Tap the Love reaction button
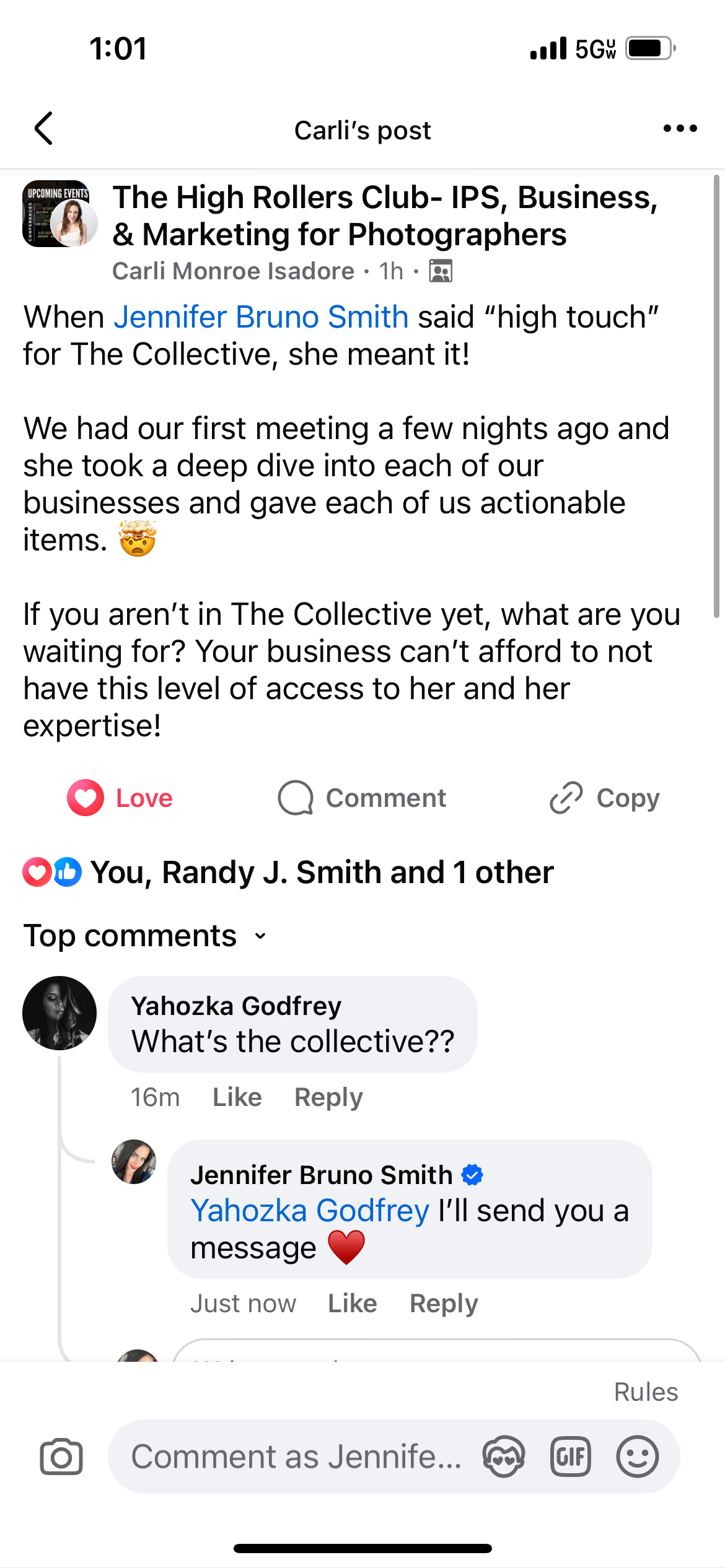The height and width of the screenshot is (1568, 725). [x=120, y=798]
